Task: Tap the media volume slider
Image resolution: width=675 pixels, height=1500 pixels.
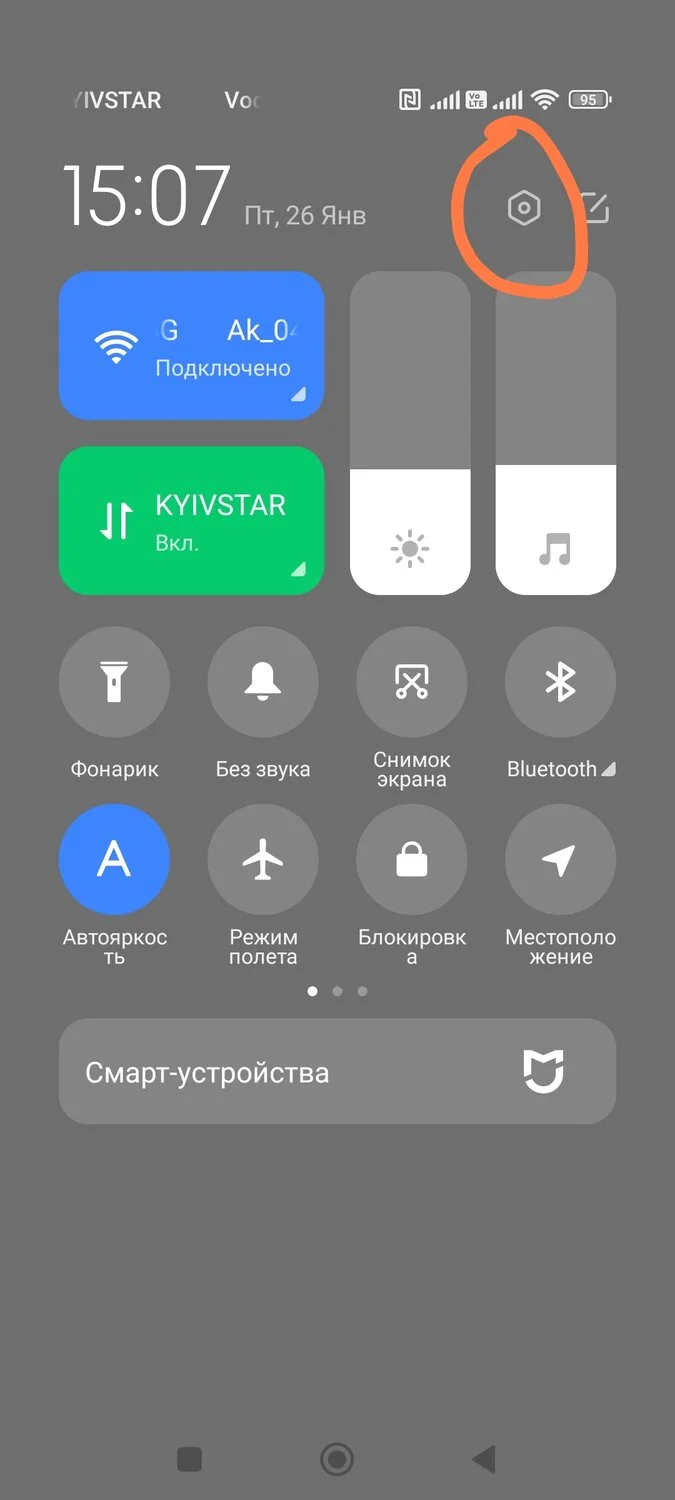Action: coord(556,433)
